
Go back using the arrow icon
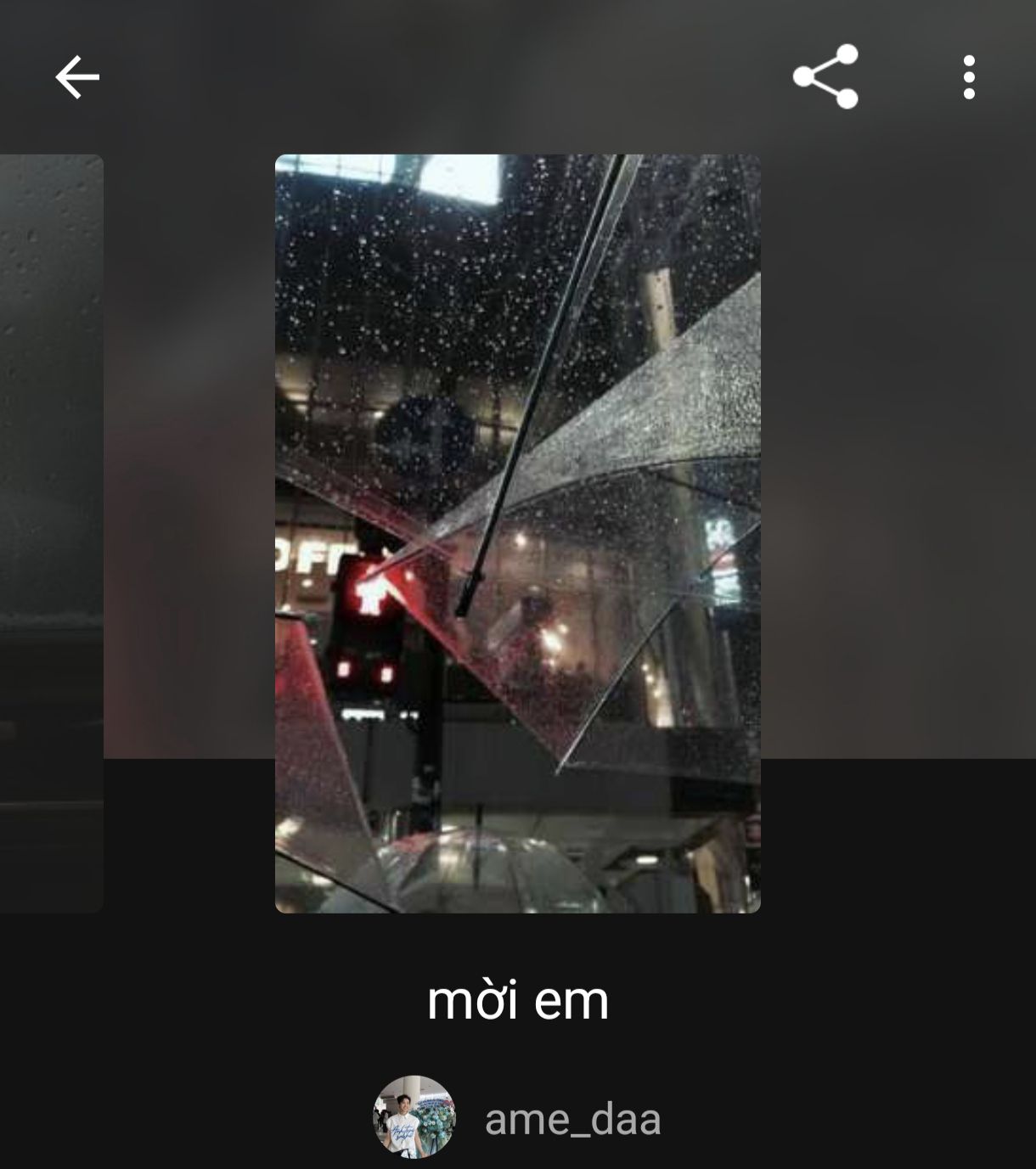point(77,77)
